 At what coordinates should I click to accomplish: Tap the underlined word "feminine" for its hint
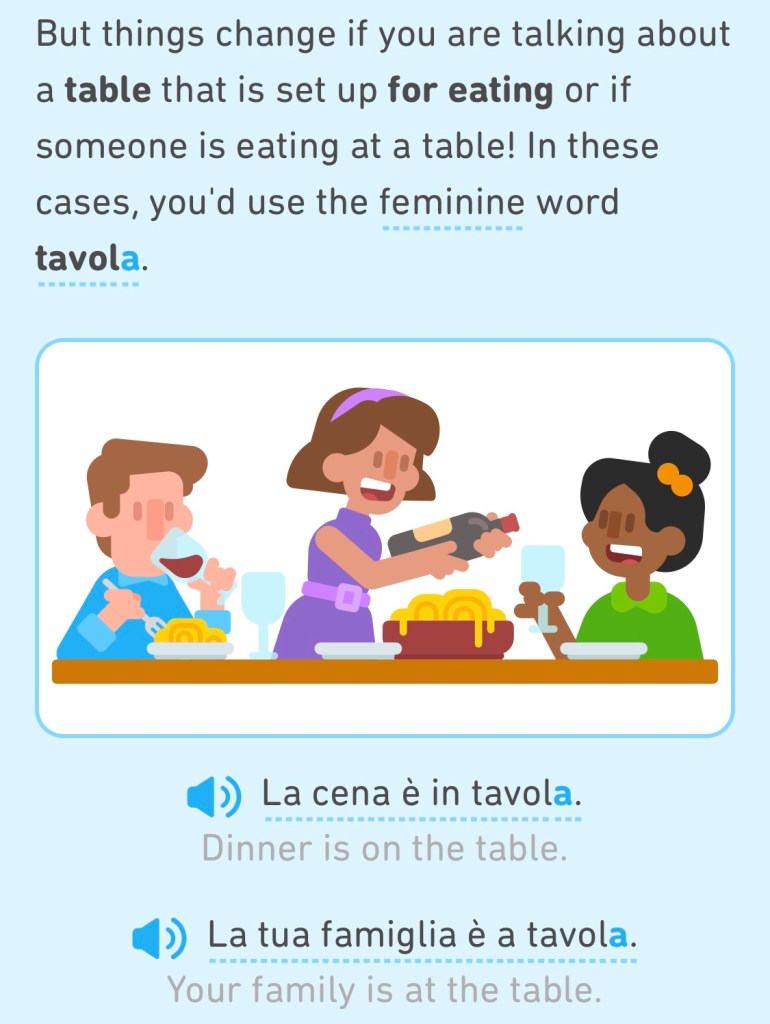(x=452, y=203)
